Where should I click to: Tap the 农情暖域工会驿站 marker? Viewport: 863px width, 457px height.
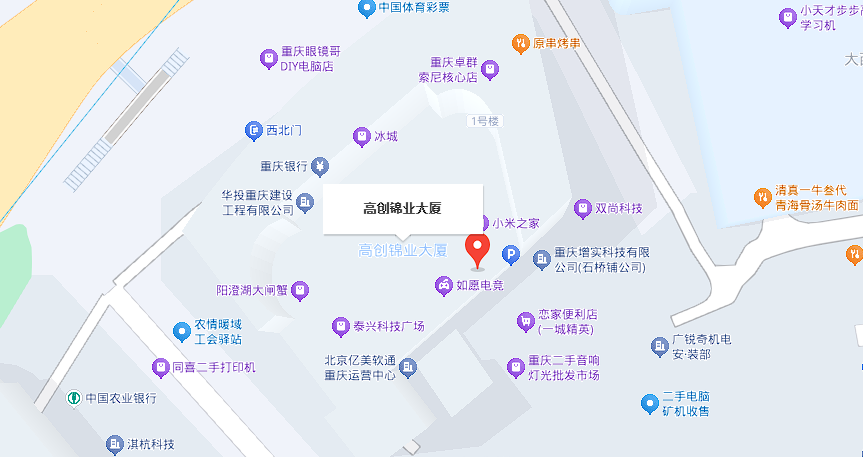tap(181, 331)
